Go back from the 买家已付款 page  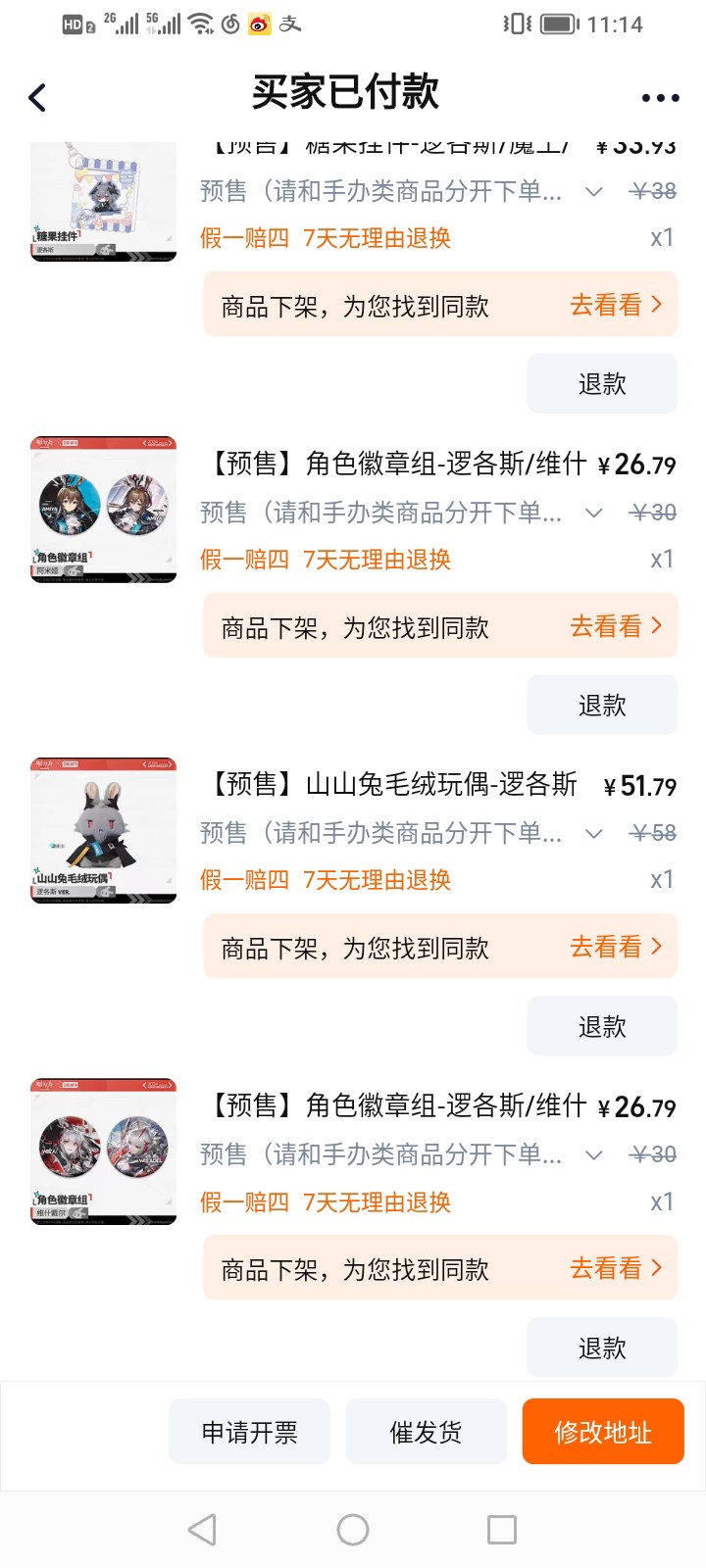[x=37, y=97]
